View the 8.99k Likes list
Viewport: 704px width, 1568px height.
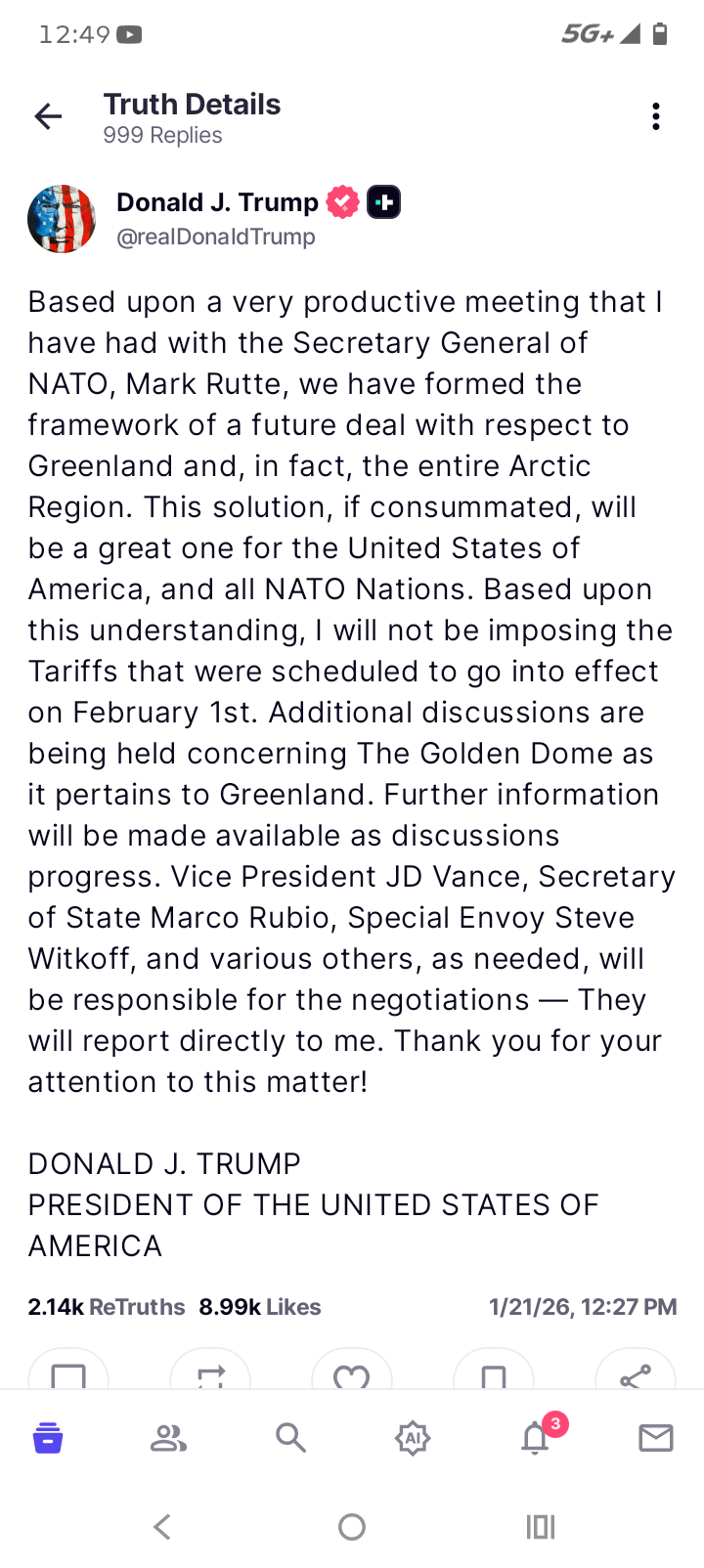[260, 1307]
